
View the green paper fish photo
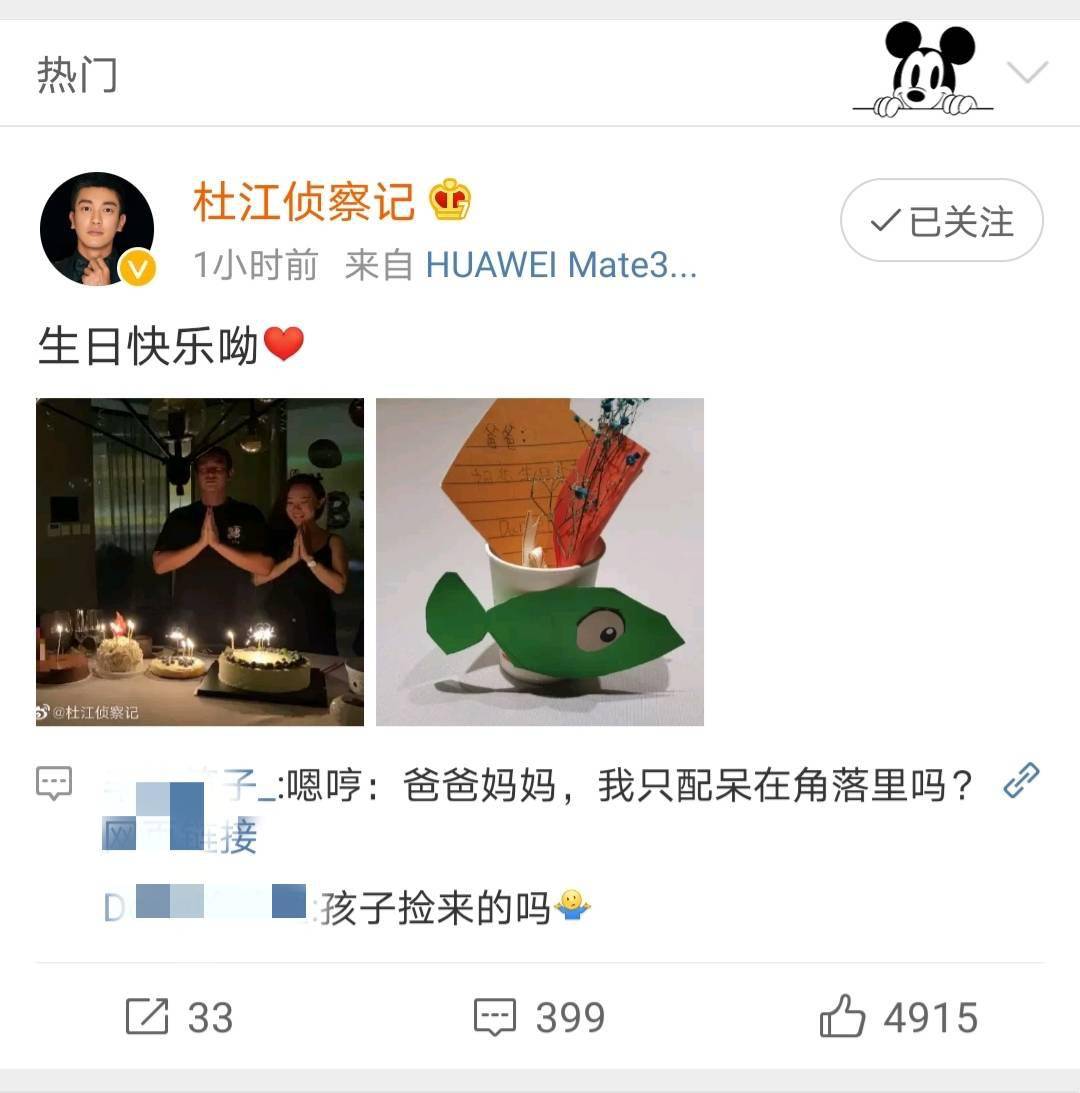point(540,561)
